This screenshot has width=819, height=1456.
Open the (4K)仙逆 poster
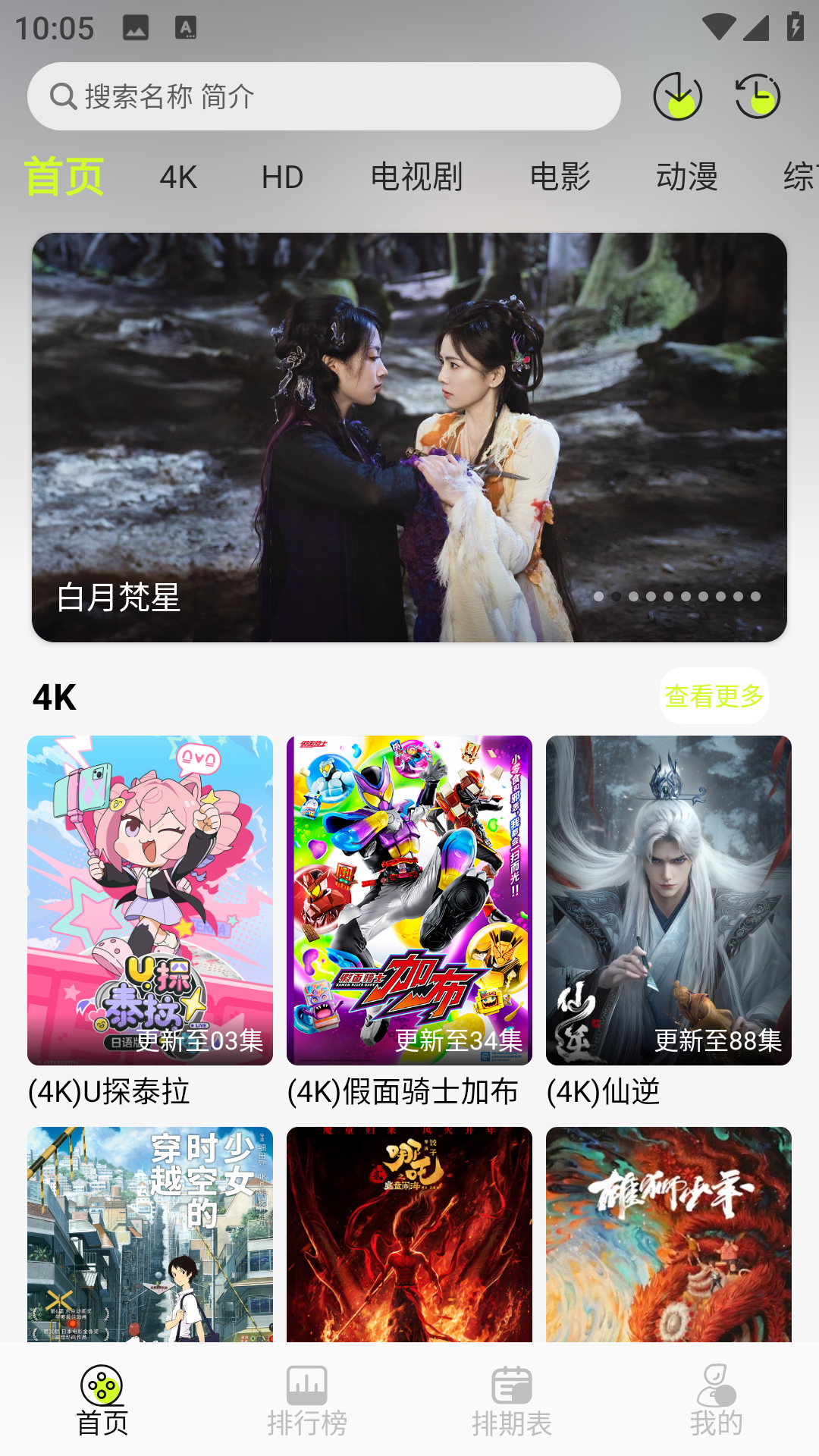click(669, 900)
